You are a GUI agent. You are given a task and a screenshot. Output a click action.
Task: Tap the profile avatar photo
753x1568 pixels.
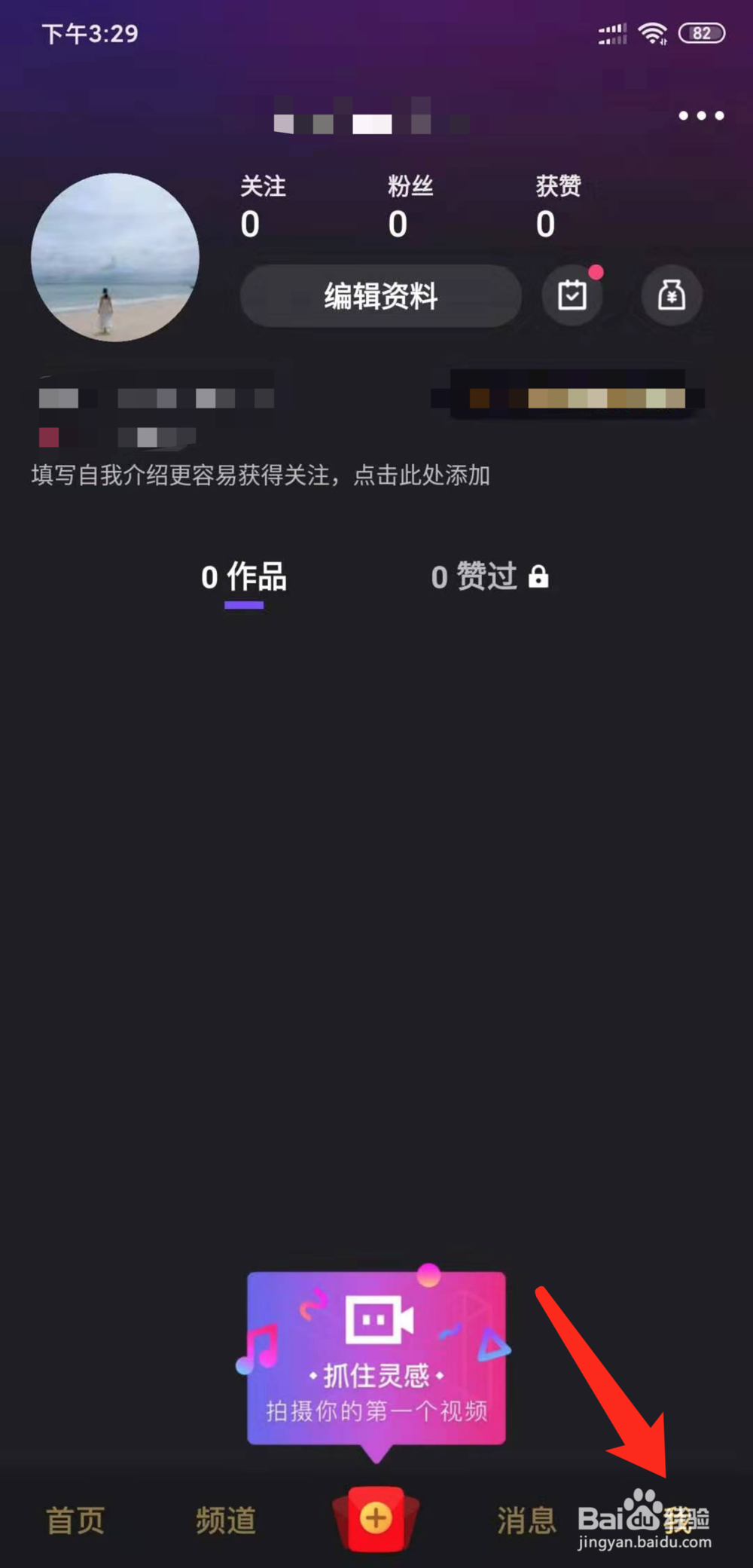[116, 258]
